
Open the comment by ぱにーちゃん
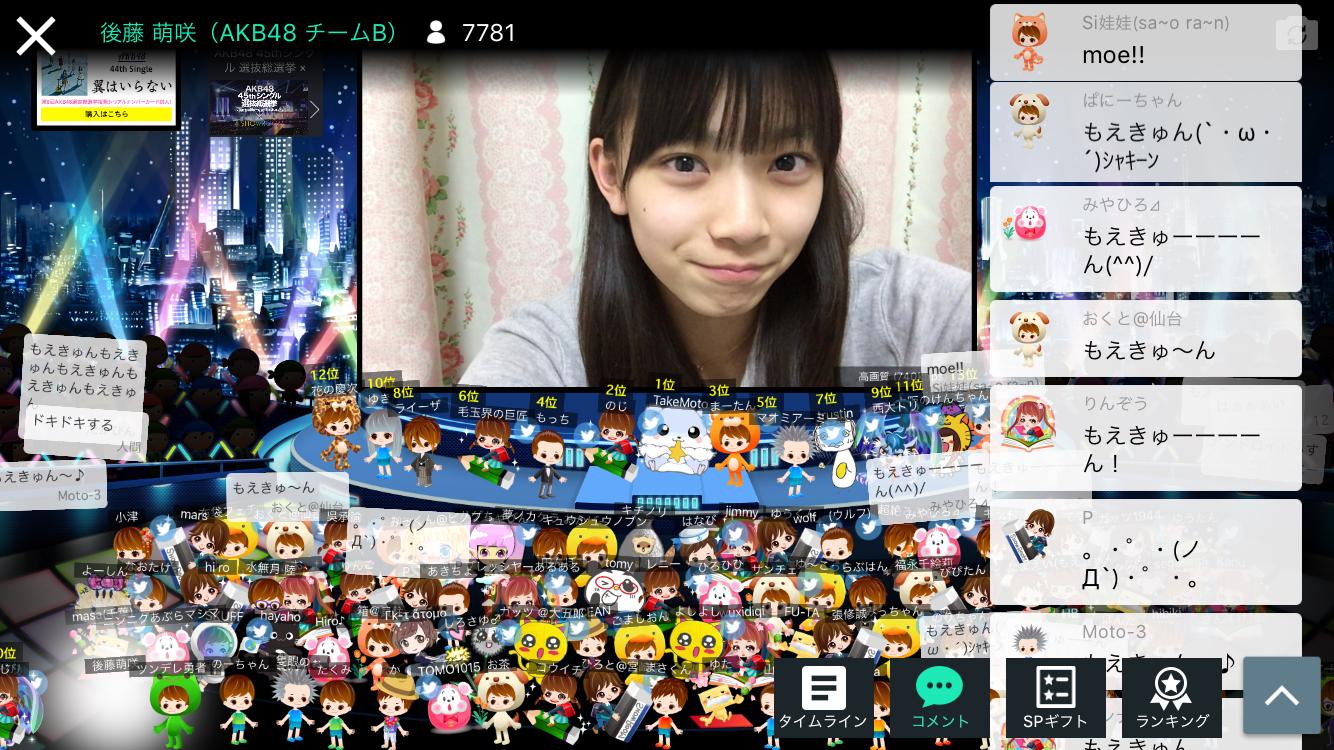coord(1145,132)
